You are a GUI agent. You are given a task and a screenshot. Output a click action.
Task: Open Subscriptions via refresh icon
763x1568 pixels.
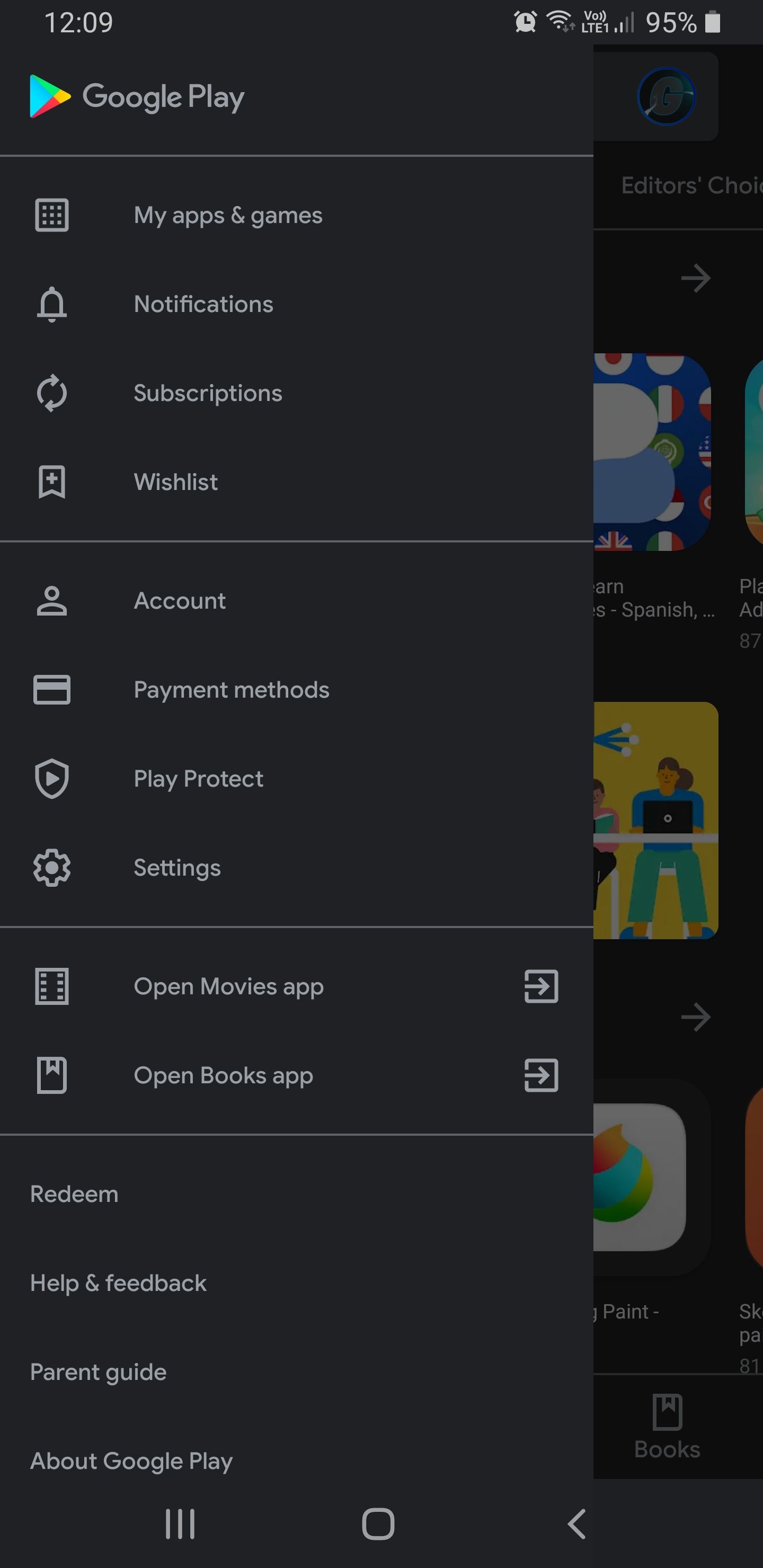pos(52,393)
